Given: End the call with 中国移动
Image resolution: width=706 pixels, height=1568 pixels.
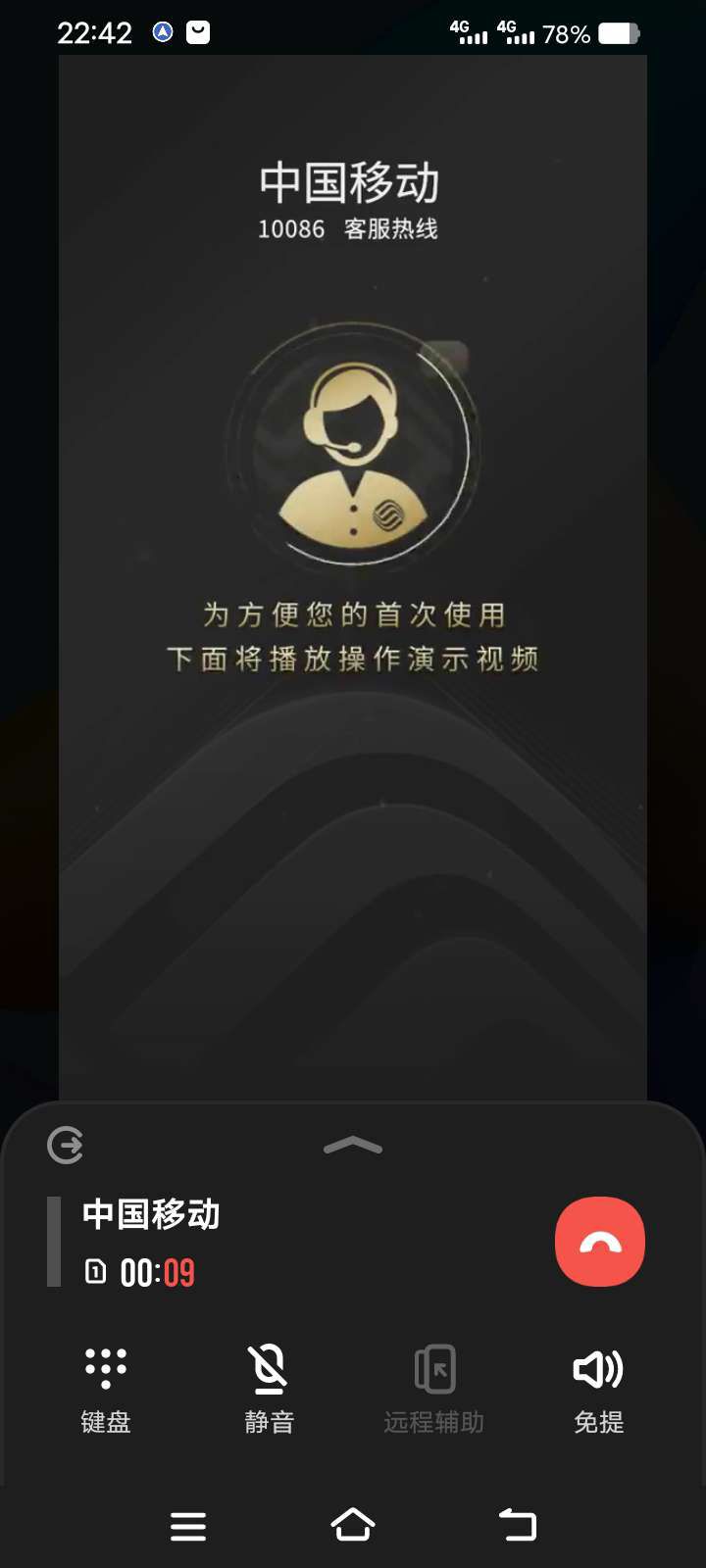Looking at the screenshot, I should tap(599, 1241).
